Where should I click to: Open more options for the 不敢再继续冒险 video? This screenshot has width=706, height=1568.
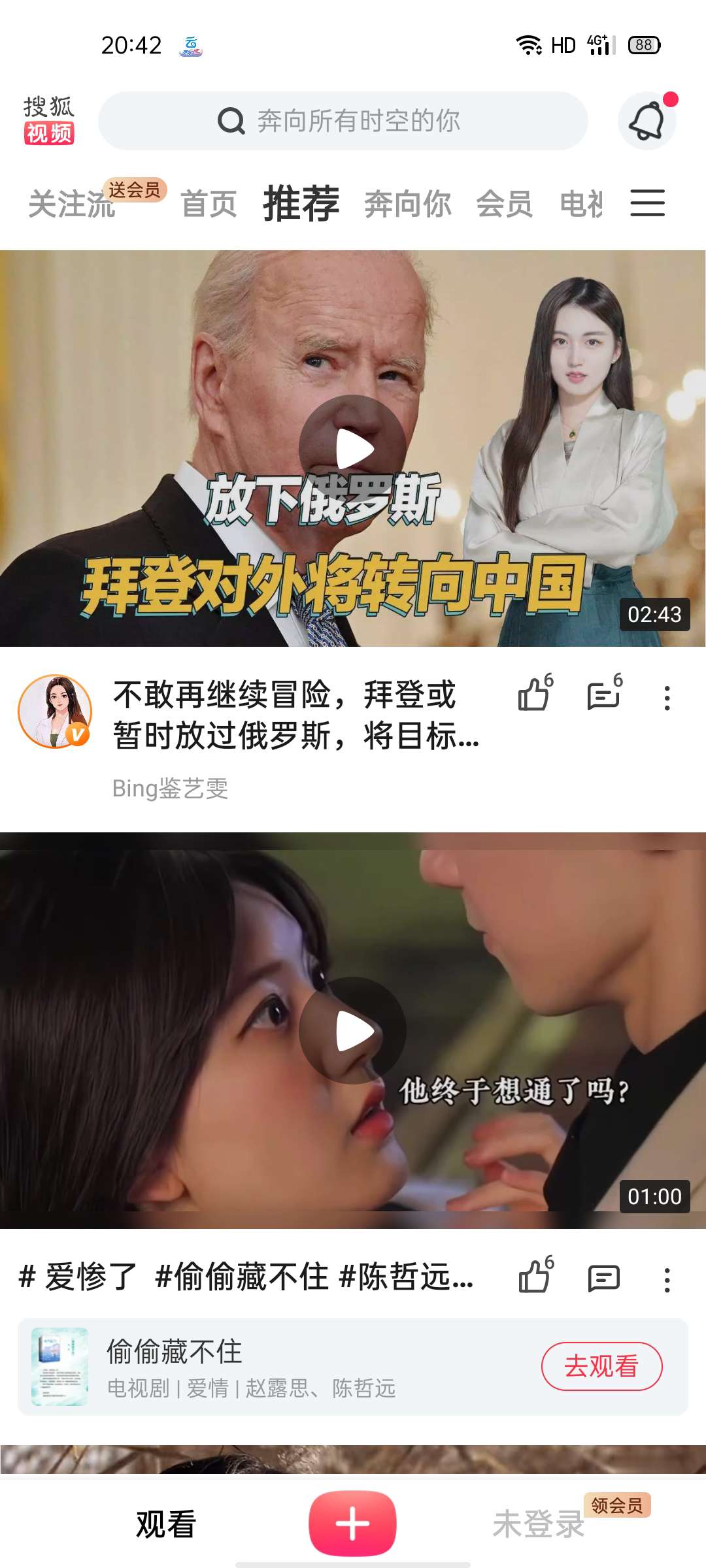[667, 698]
